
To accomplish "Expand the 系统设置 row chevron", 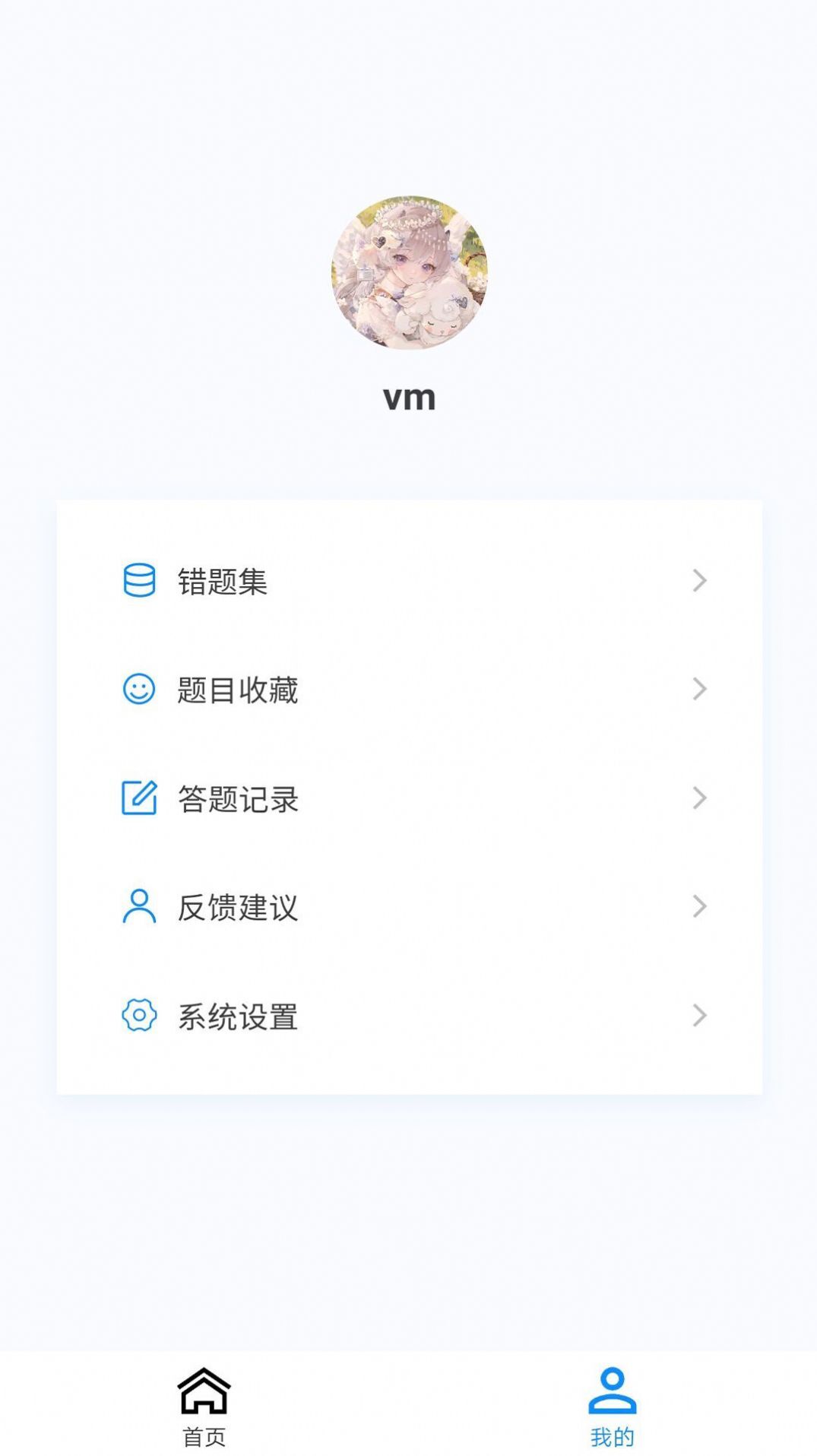I will point(700,1016).
